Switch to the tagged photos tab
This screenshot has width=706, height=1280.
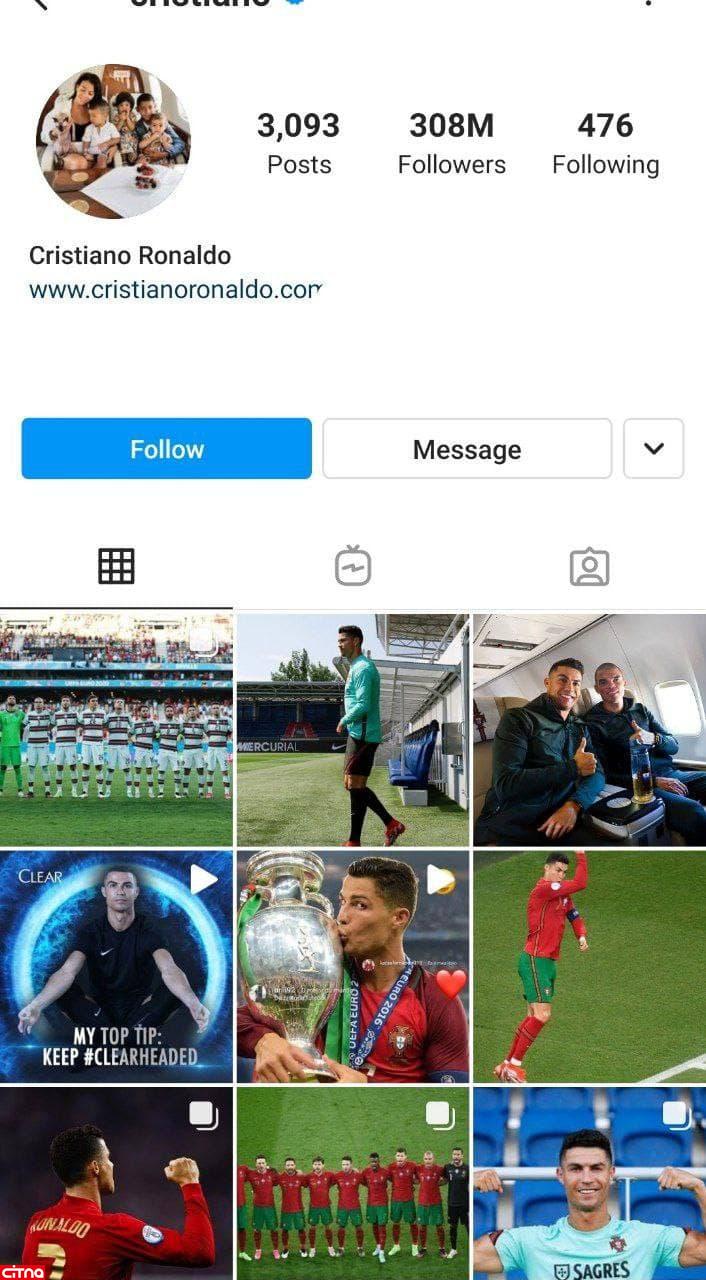(x=589, y=567)
